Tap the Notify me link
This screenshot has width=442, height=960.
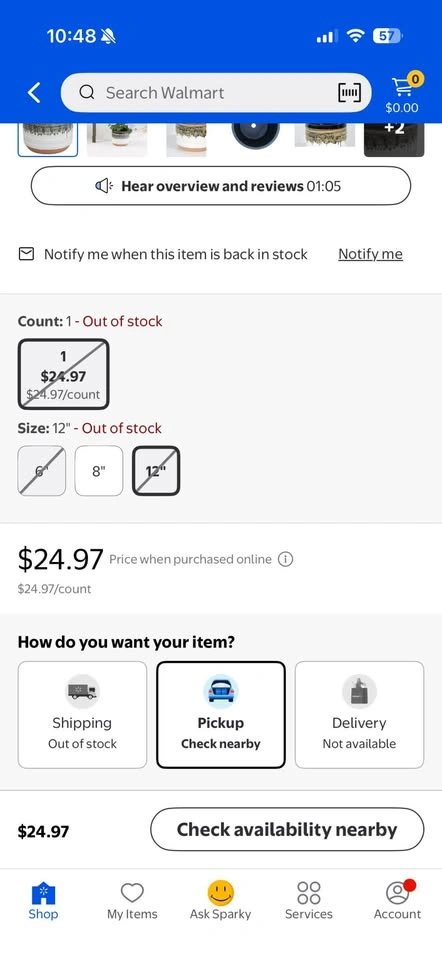tap(370, 254)
